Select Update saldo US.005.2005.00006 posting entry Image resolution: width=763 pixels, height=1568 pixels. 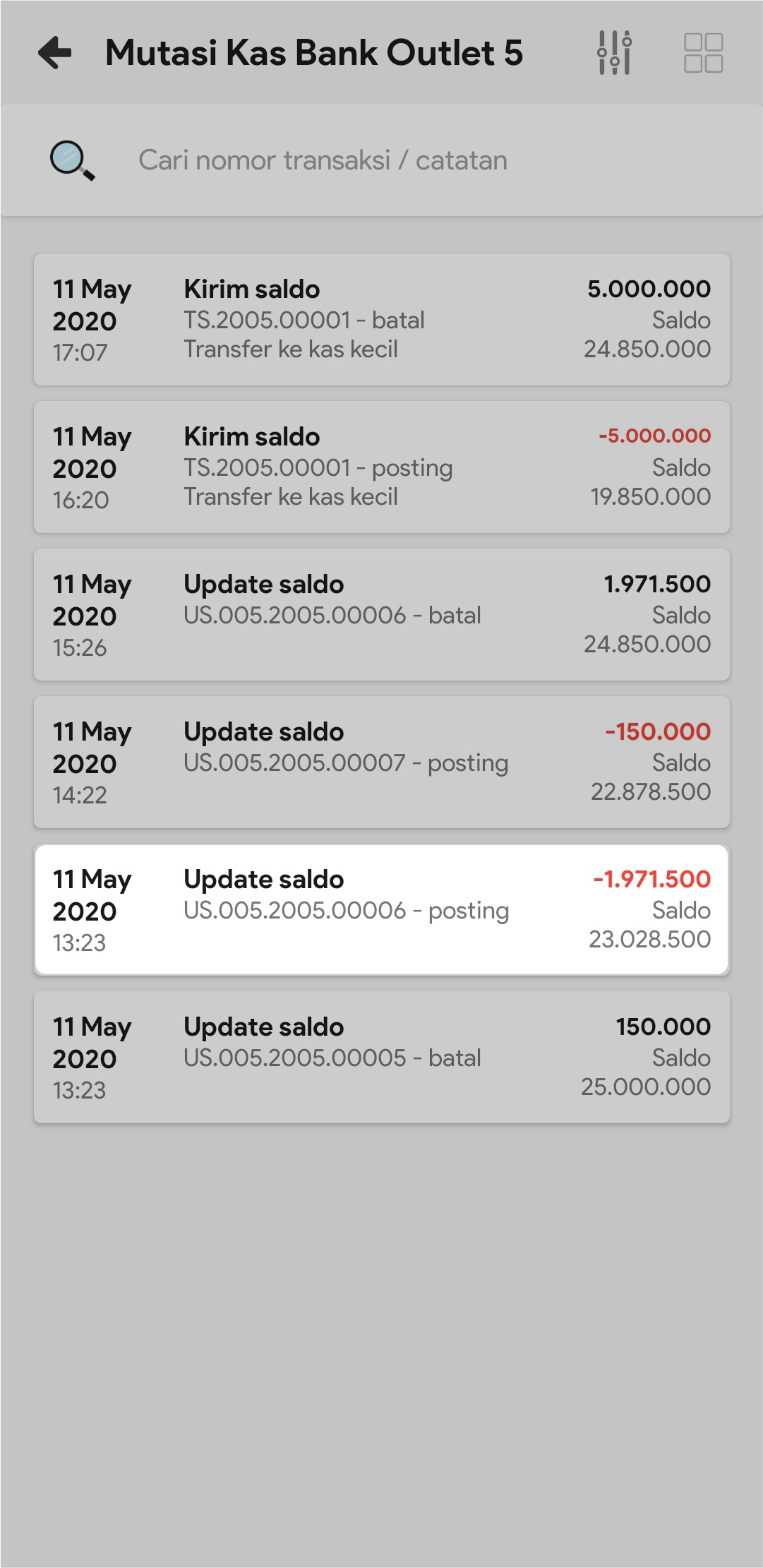click(381, 909)
